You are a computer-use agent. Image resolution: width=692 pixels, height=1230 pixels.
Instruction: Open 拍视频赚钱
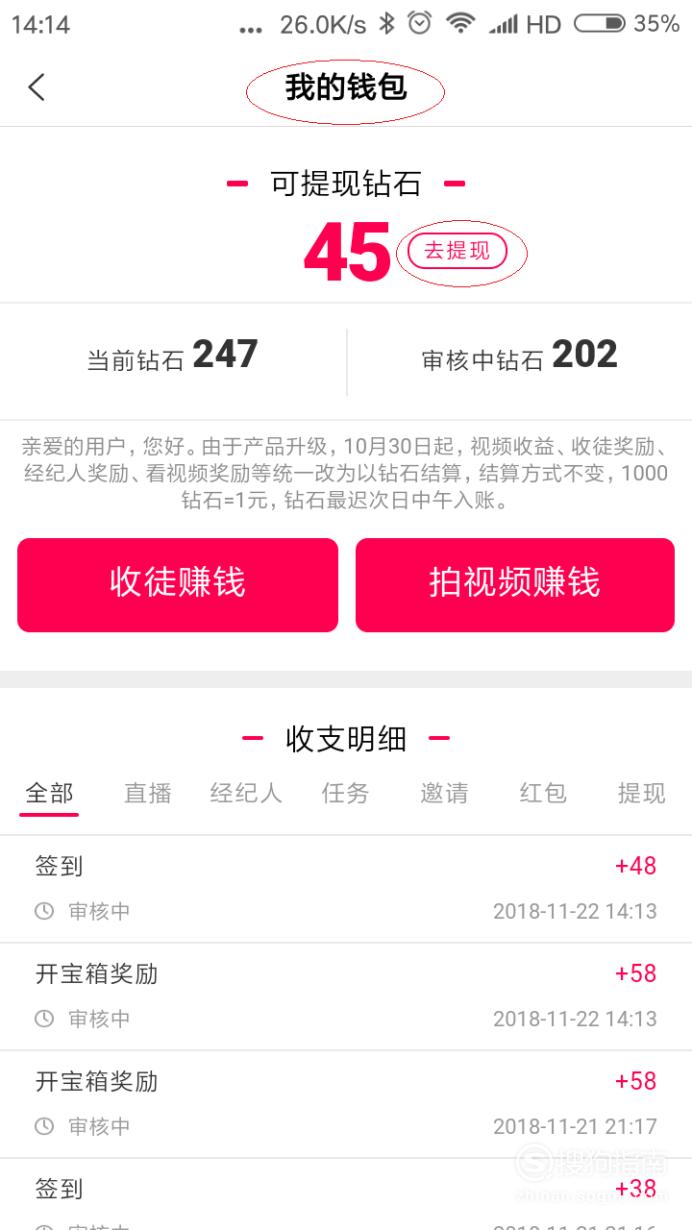point(514,585)
